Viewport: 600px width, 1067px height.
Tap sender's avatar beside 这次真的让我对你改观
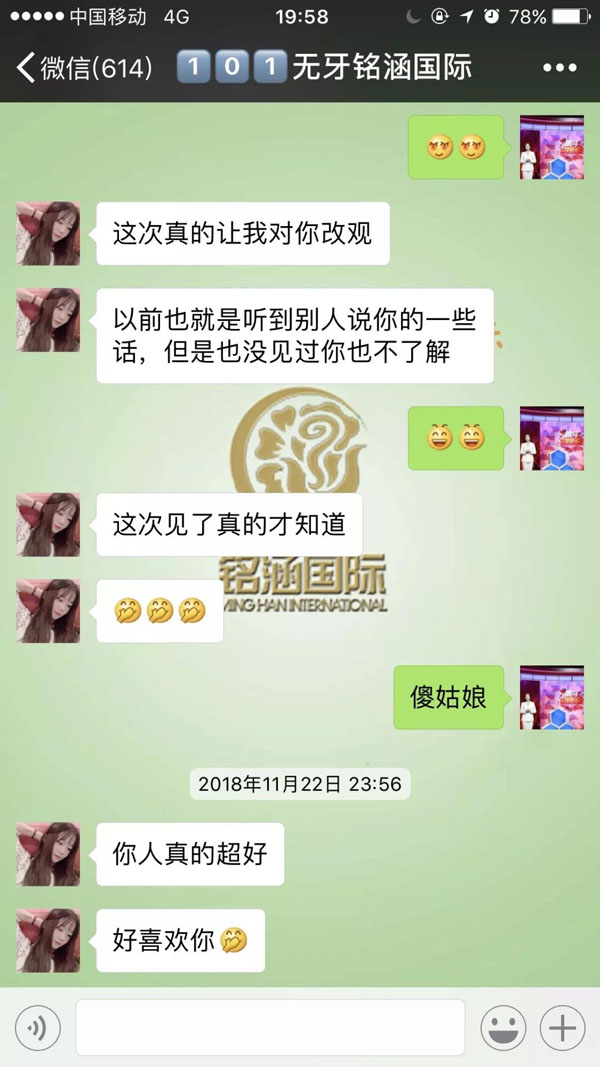[48, 233]
